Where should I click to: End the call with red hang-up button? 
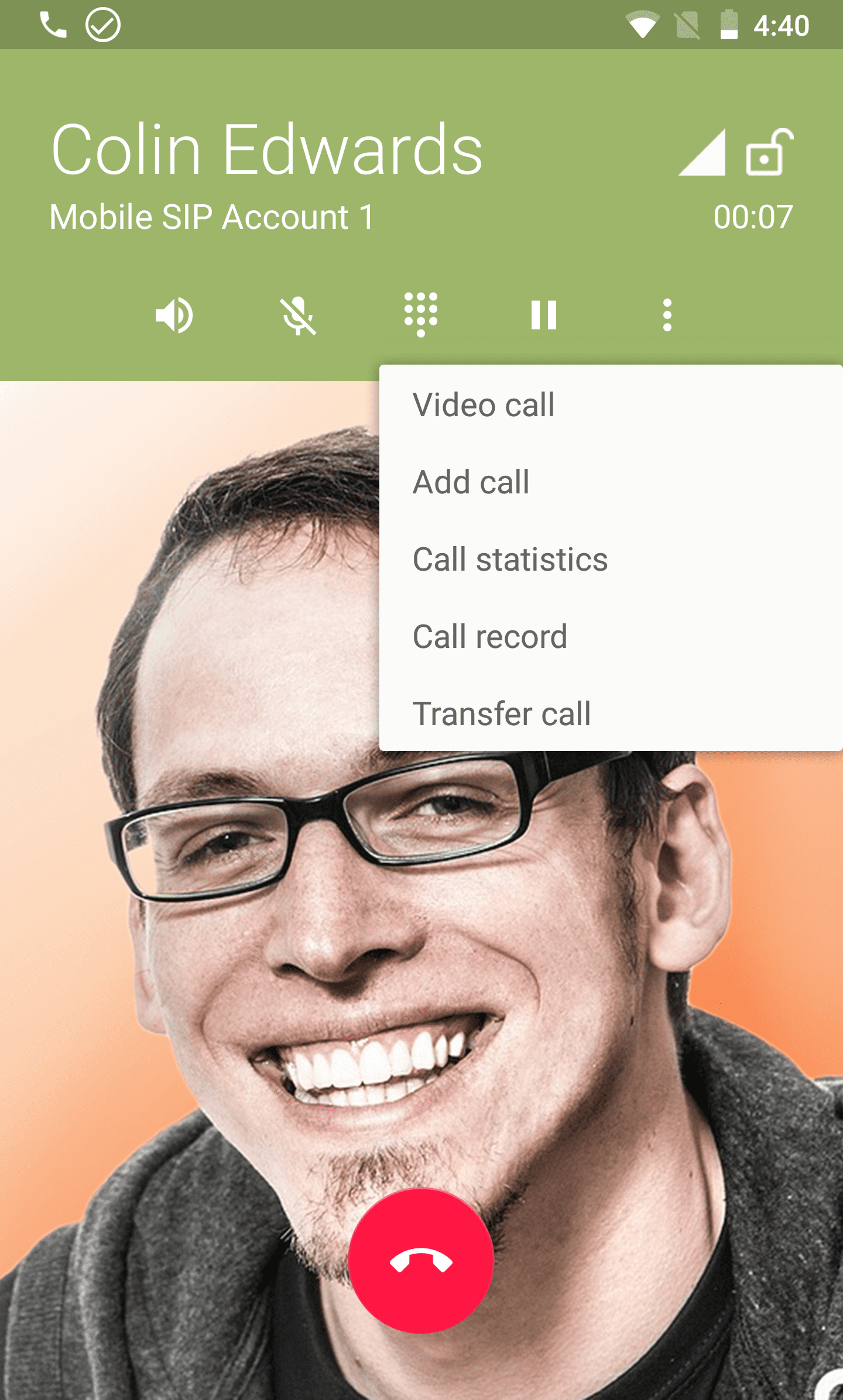click(x=421, y=1260)
